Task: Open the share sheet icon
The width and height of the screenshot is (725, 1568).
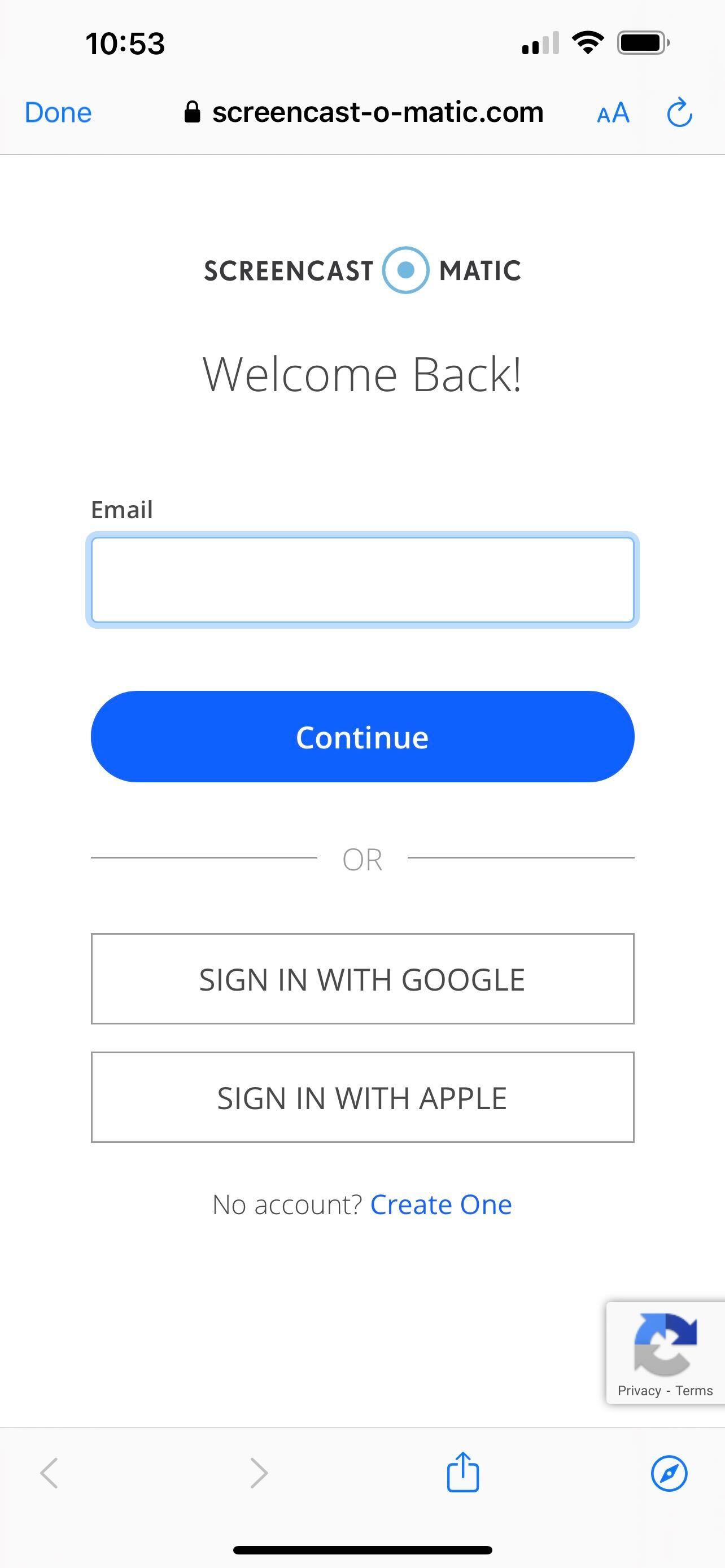Action: click(x=462, y=1472)
